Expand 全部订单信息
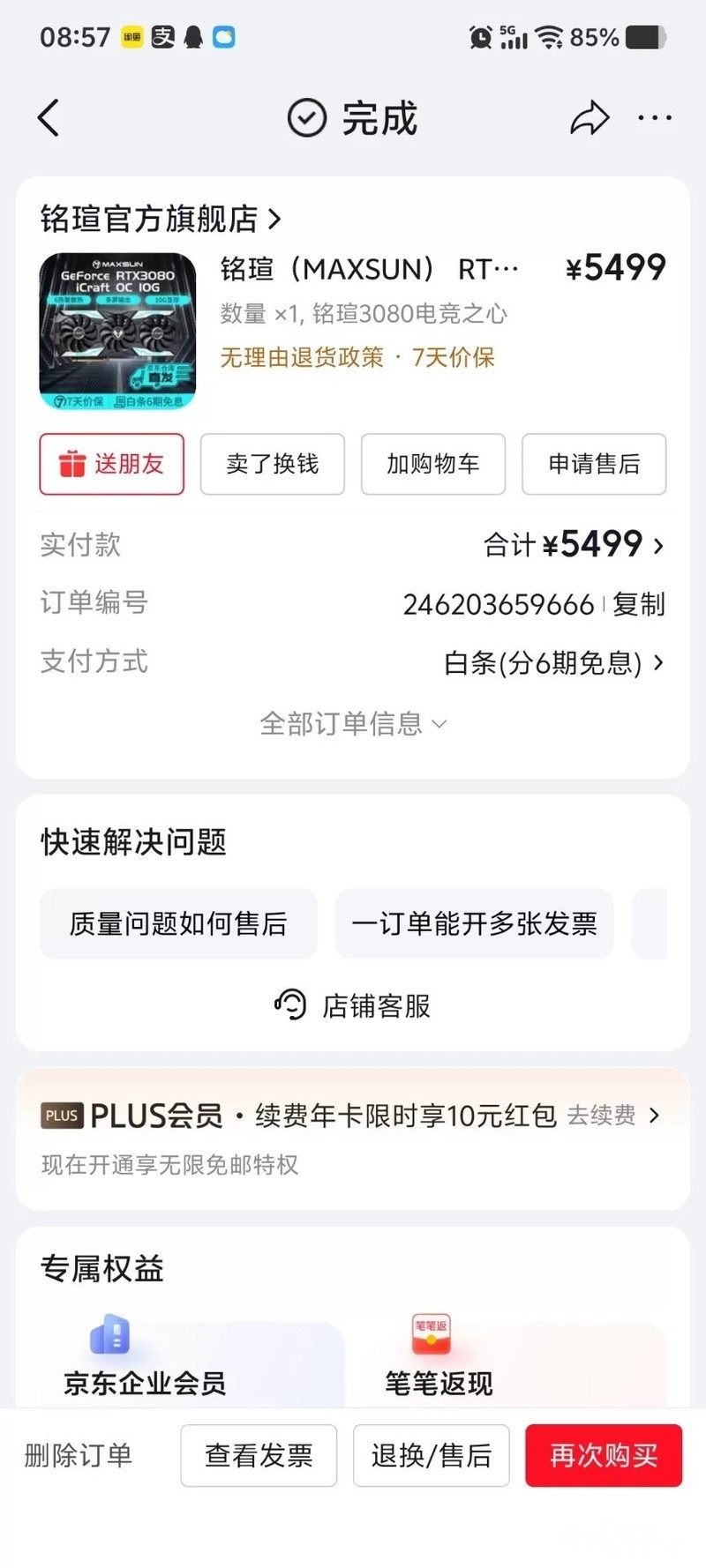The image size is (706, 1568). 352,724
